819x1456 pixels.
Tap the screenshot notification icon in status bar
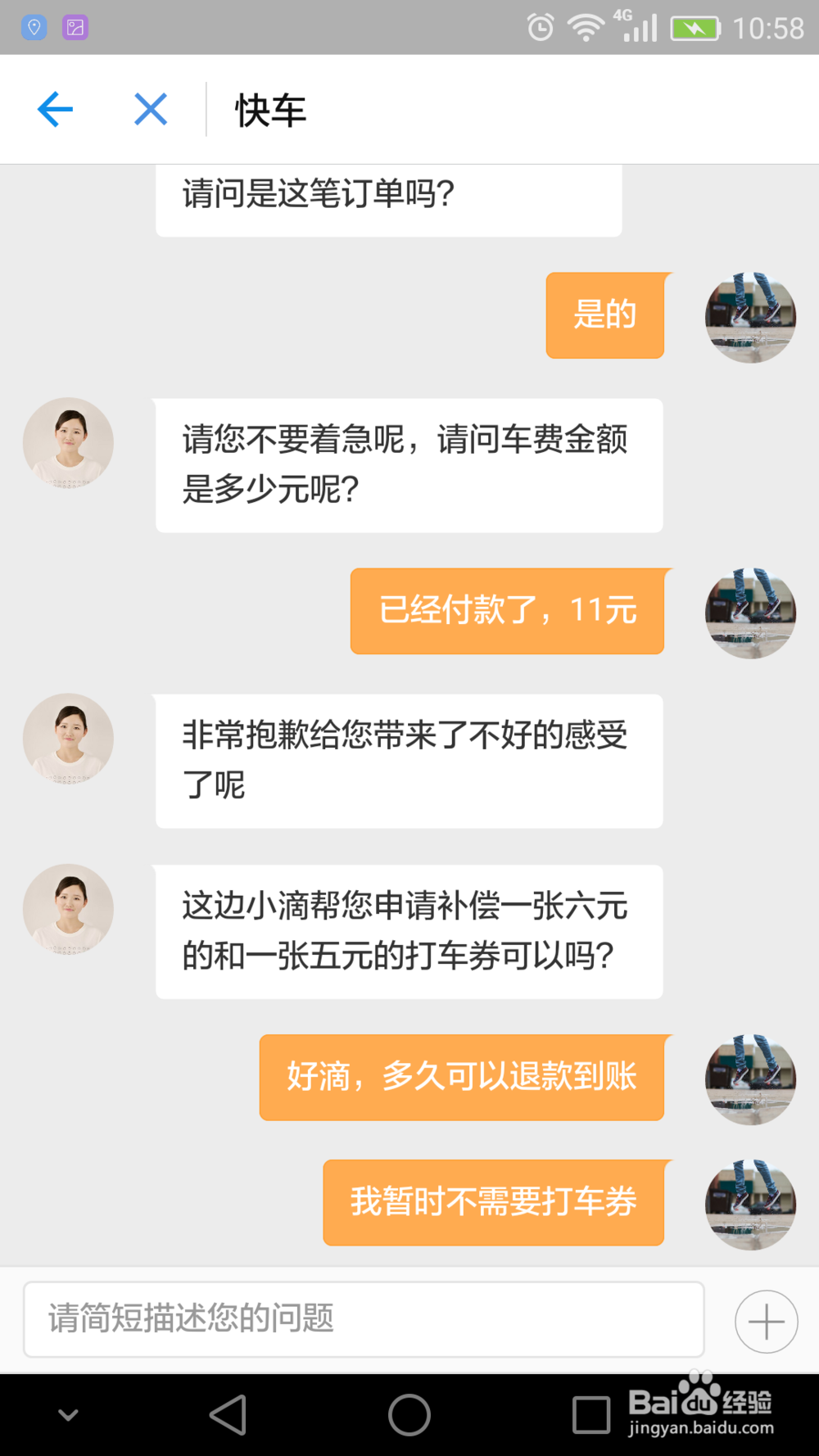[x=76, y=27]
